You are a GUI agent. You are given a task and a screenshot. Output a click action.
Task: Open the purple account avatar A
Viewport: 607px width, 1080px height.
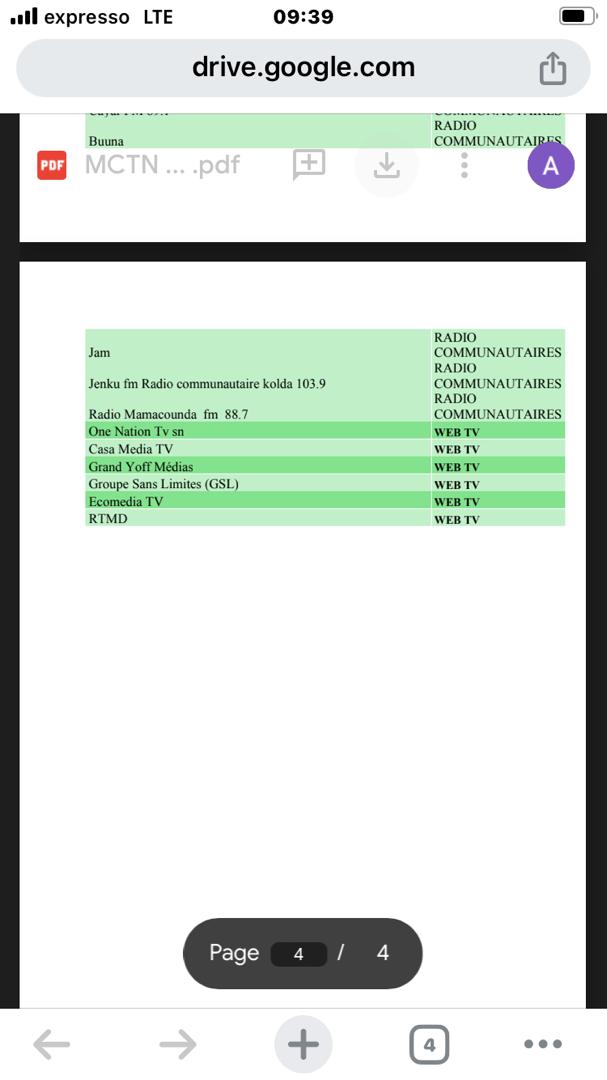[x=551, y=165]
